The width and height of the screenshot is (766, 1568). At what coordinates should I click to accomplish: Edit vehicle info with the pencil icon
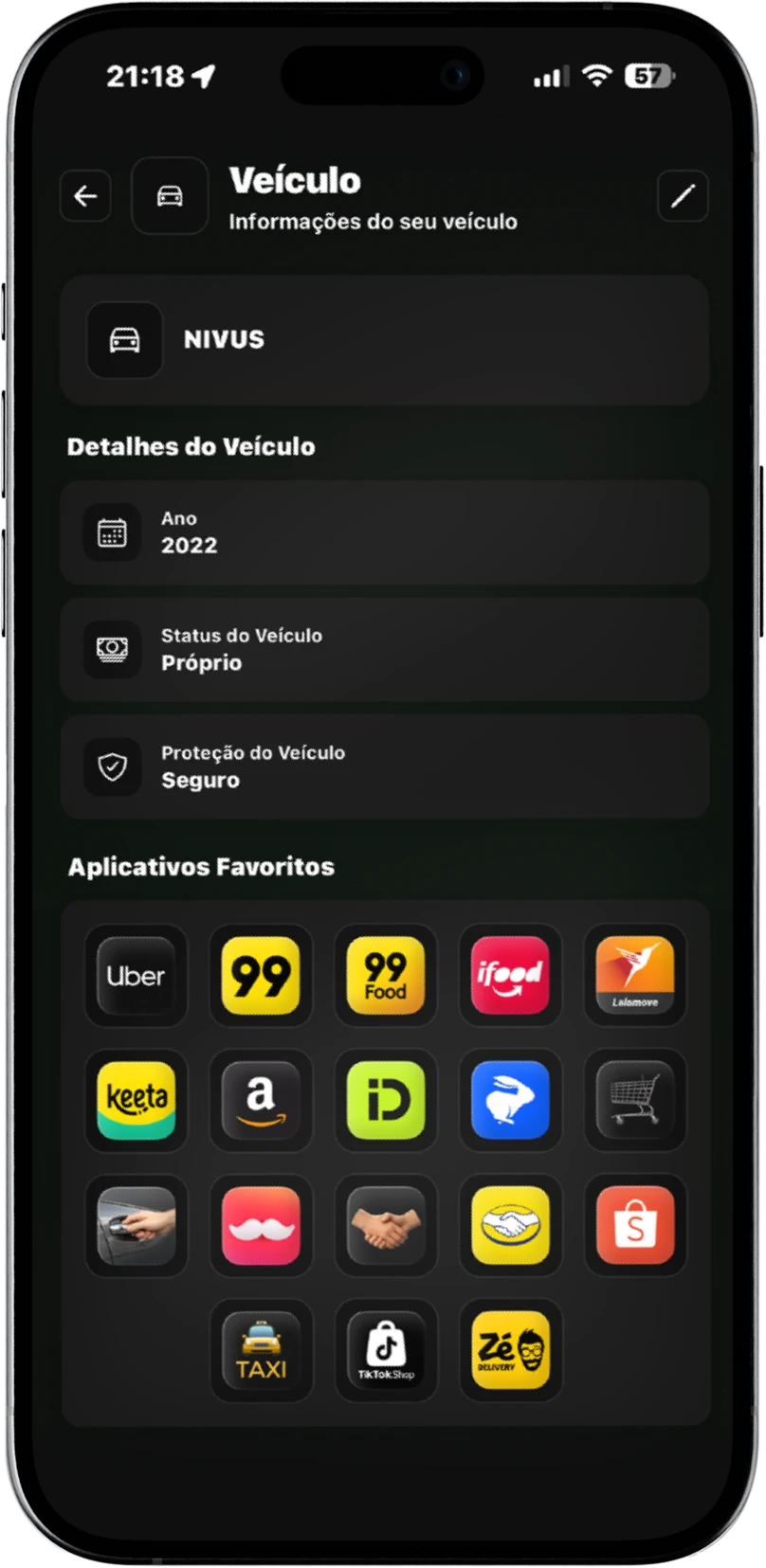pos(683,196)
